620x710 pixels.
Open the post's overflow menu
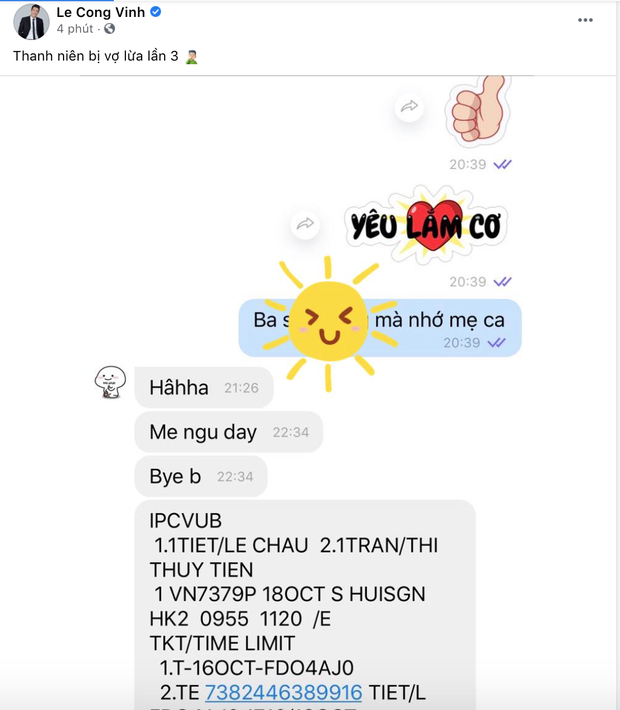(586, 19)
